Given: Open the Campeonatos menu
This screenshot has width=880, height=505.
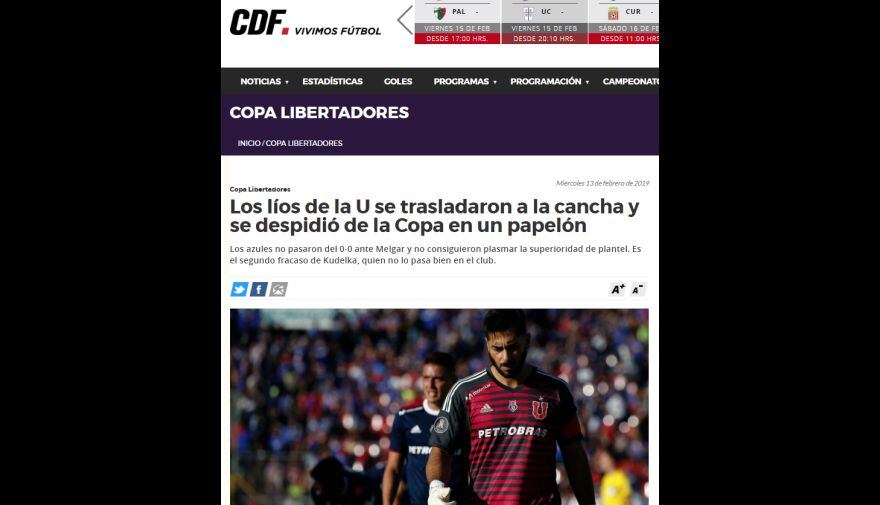Looking at the screenshot, I should coord(630,81).
